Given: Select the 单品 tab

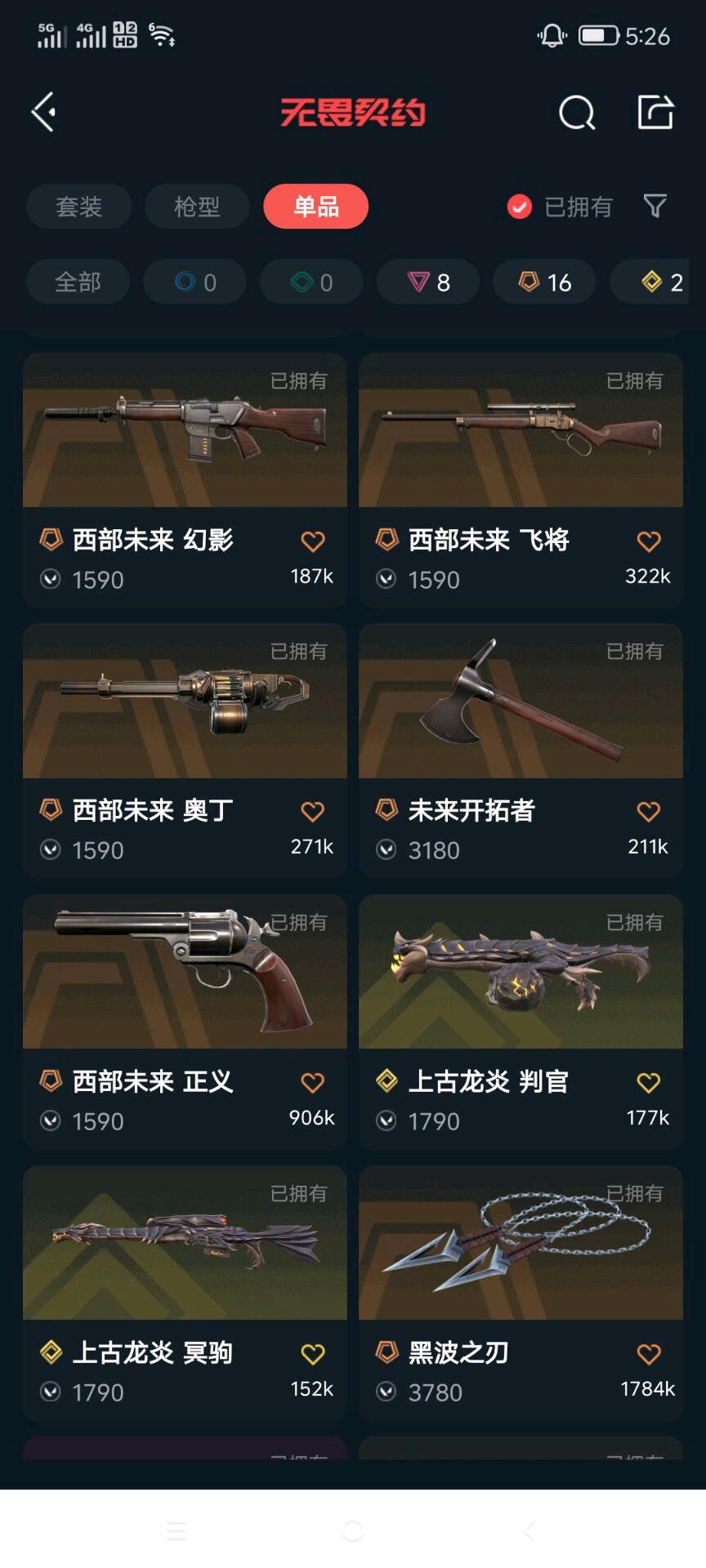Looking at the screenshot, I should (315, 207).
